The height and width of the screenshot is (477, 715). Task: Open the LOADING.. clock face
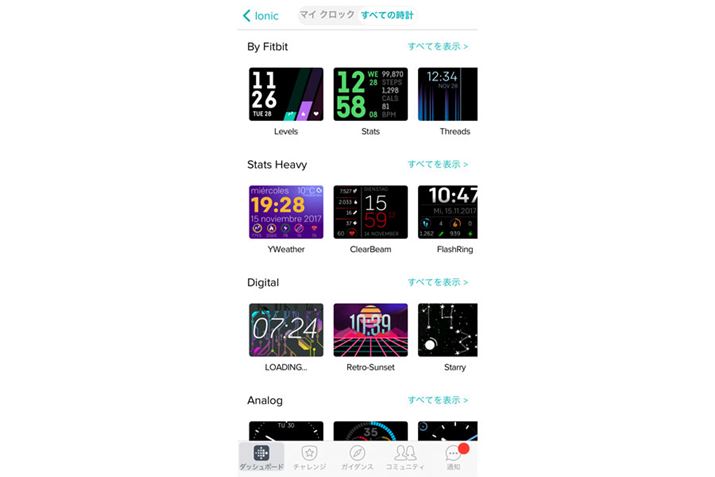coord(285,330)
